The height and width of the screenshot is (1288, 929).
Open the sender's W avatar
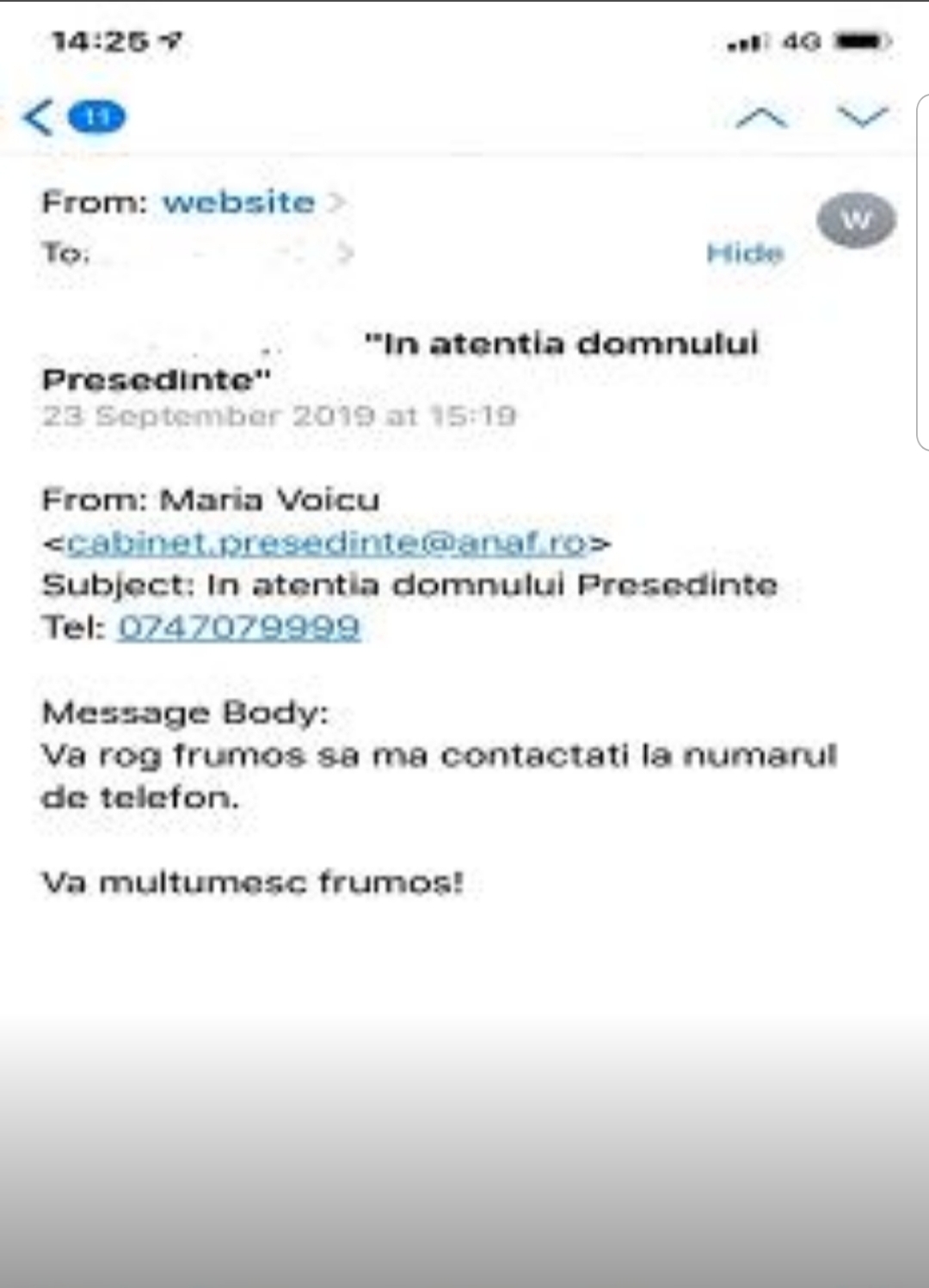[856, 220]
